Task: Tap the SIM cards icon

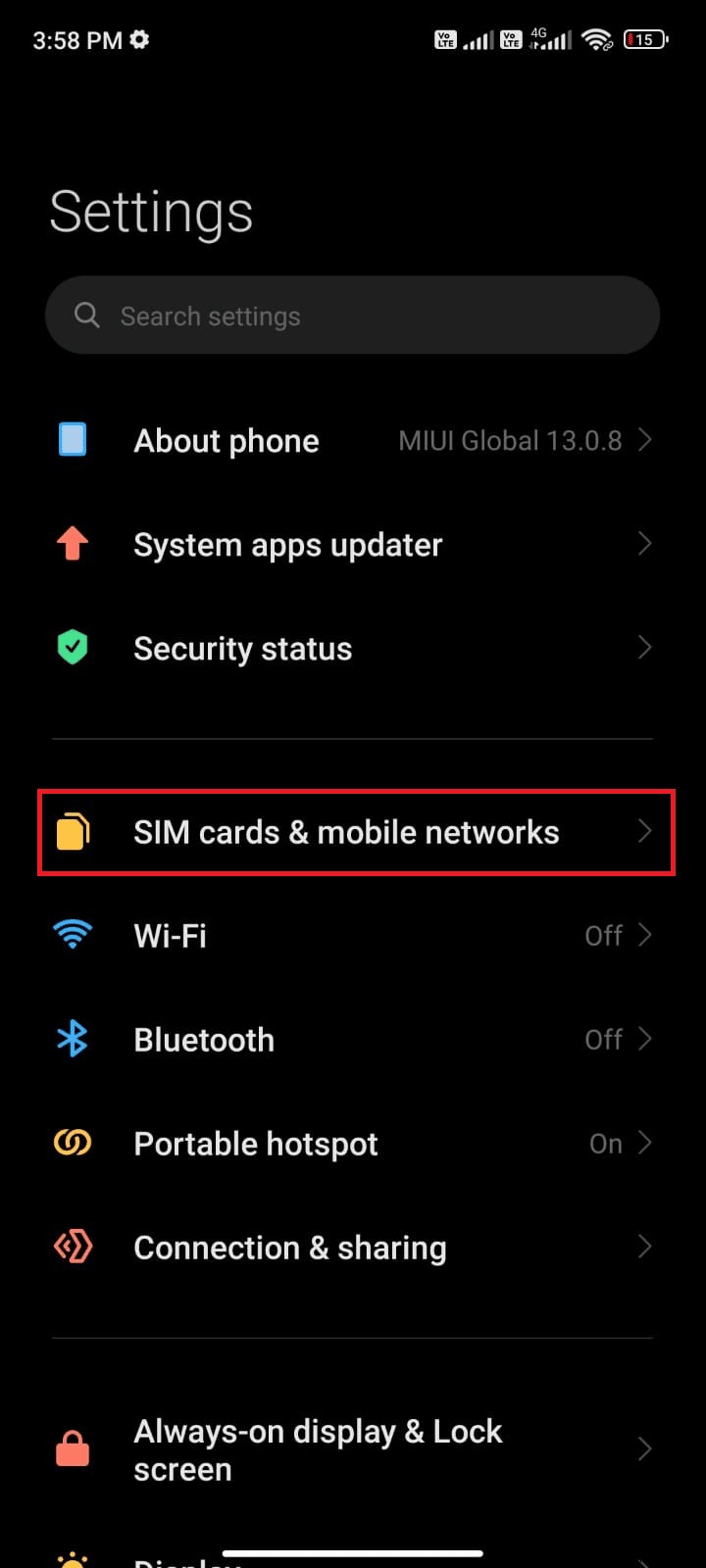Action: [73, 831]
